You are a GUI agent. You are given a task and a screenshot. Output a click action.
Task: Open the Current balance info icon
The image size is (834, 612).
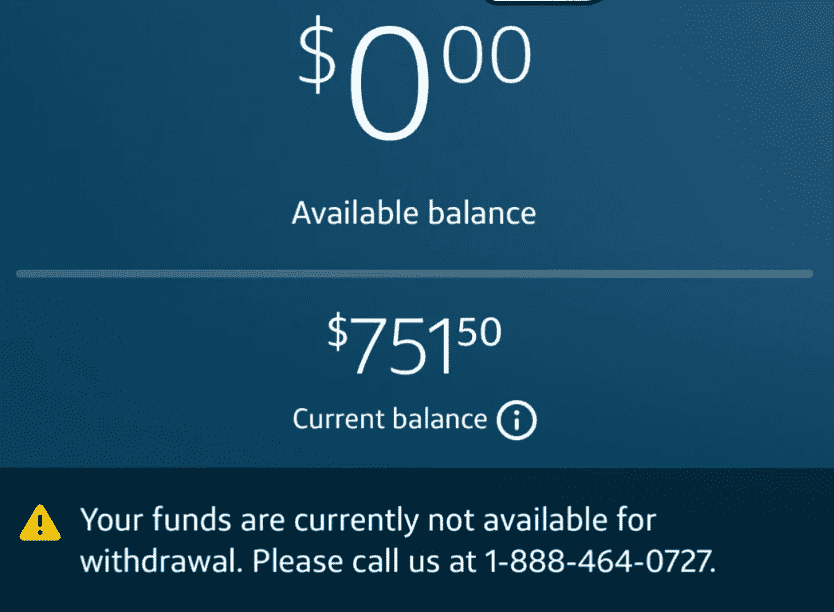tap(516, 420)
